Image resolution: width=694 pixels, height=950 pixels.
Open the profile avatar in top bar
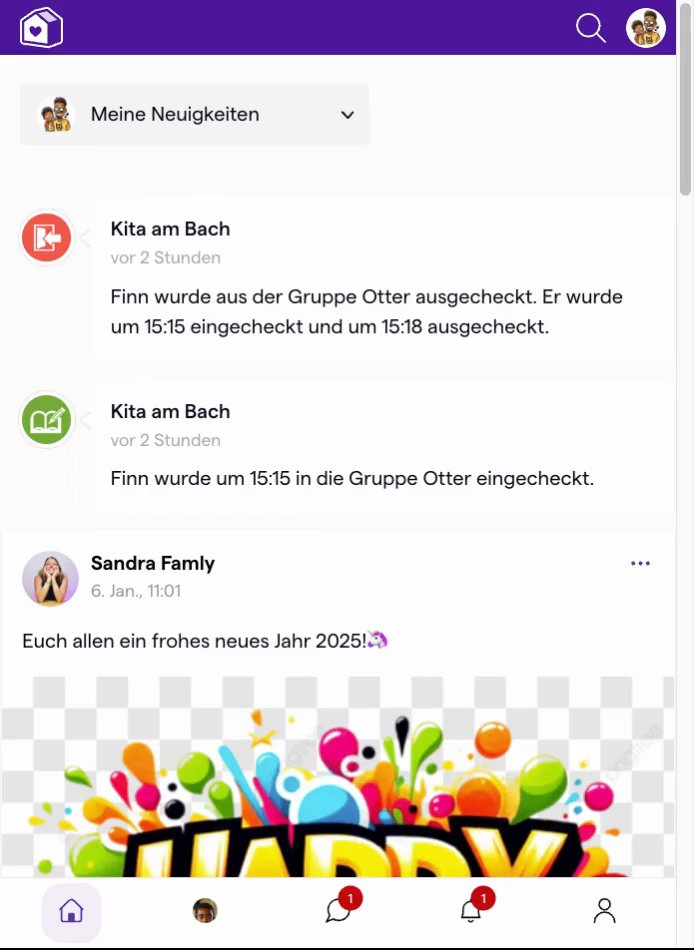click(646, 28)
